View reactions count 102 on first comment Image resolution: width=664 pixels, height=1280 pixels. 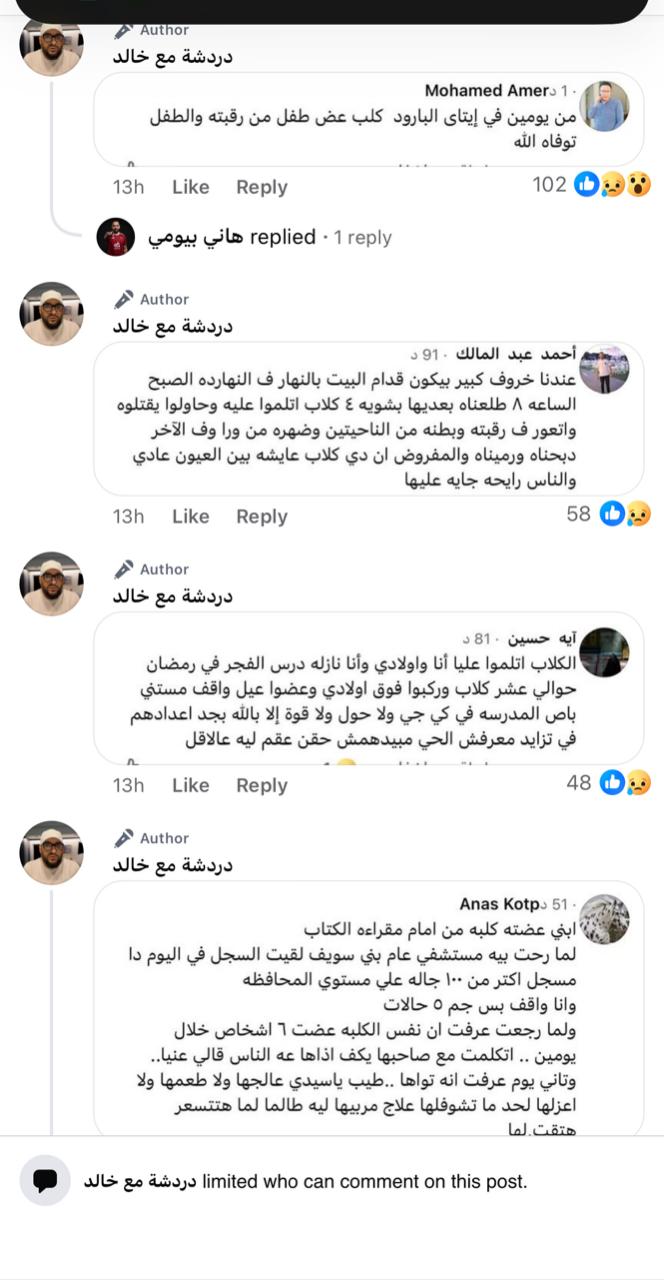[591, 185]
